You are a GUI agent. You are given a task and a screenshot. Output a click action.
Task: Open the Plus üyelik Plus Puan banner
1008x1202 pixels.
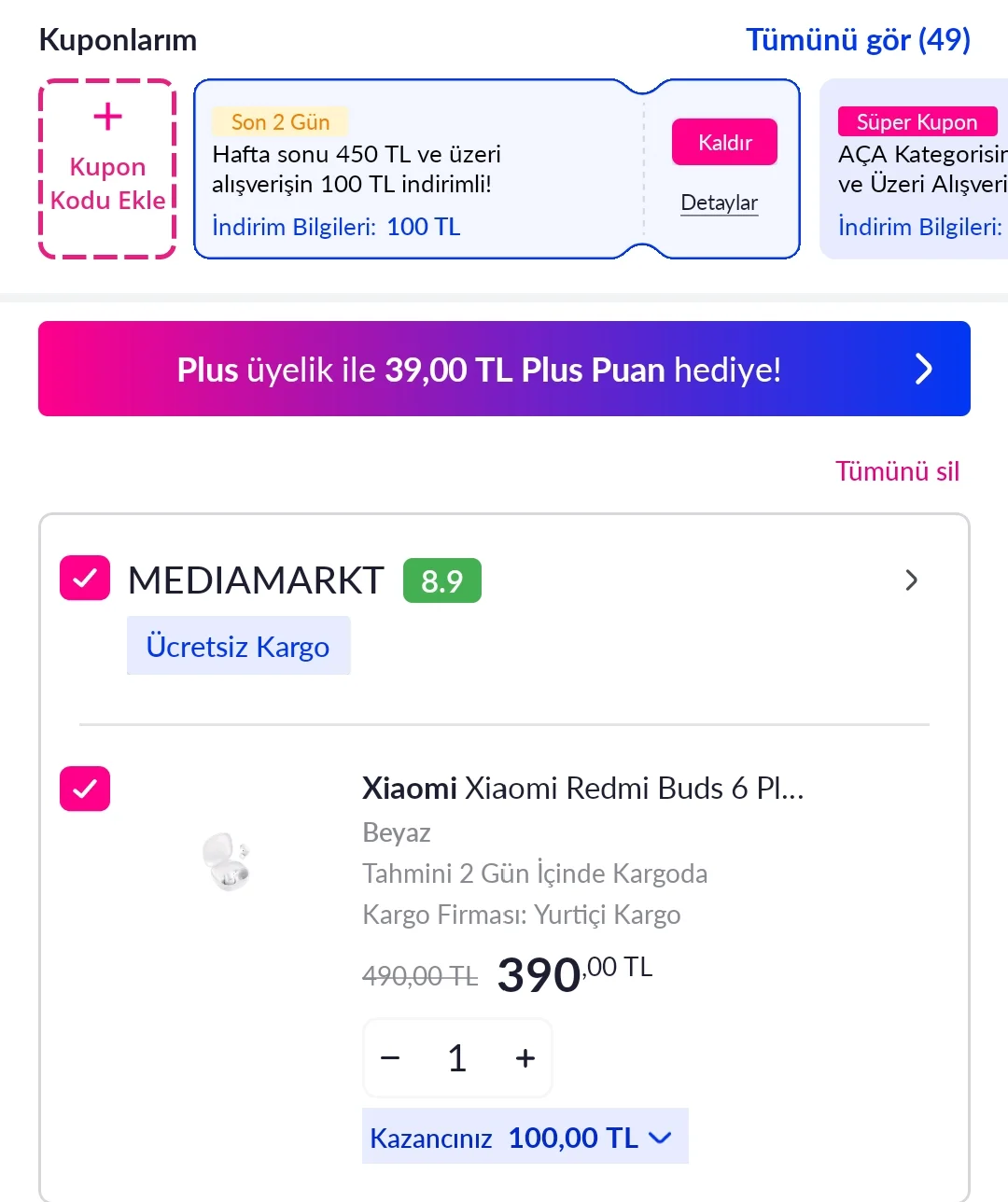pyautogui.click(x=504, y=369)
